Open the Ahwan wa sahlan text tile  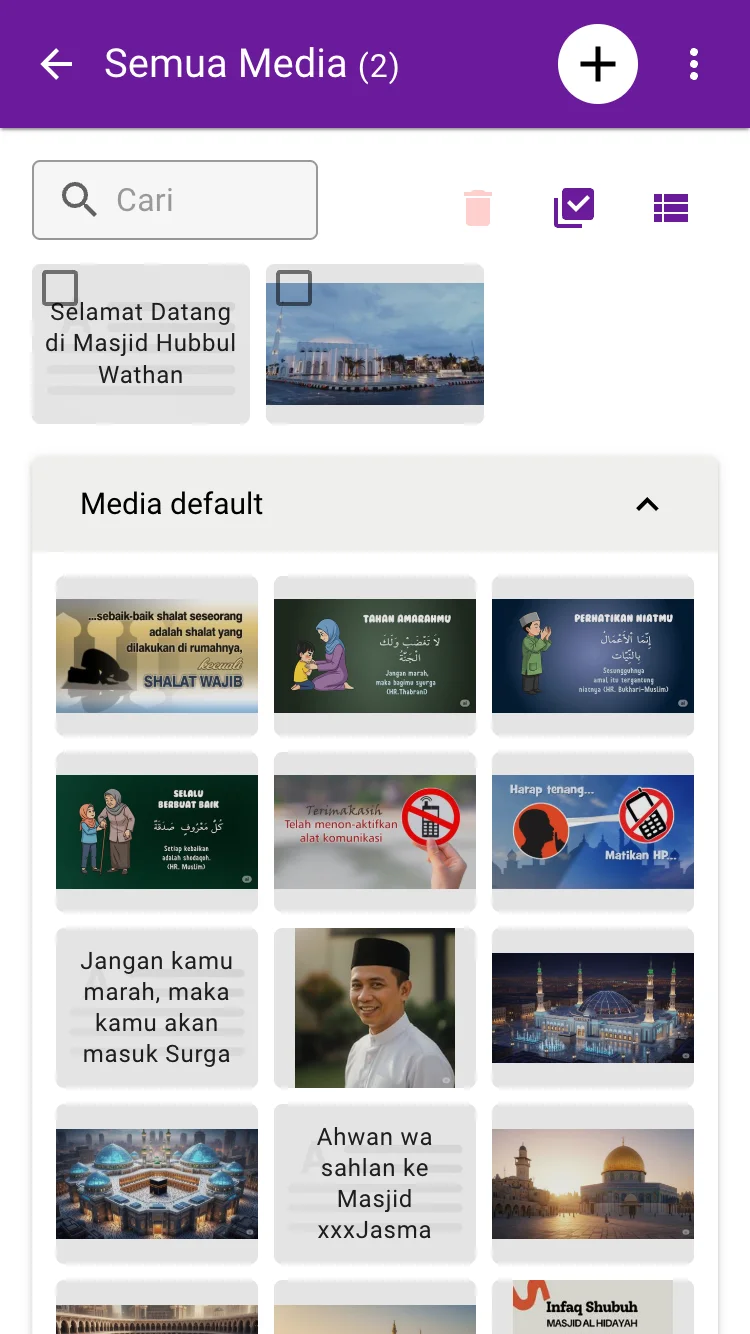coord(375,1183)
